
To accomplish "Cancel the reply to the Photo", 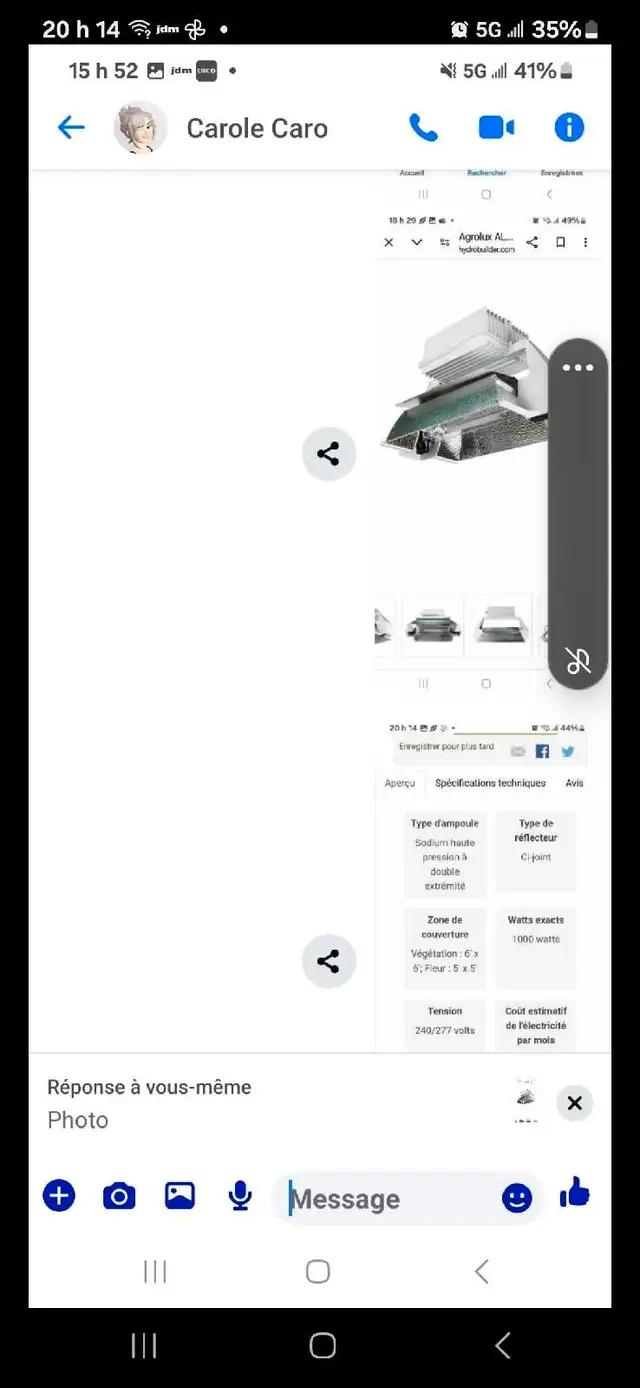I will coord(575,1103).
